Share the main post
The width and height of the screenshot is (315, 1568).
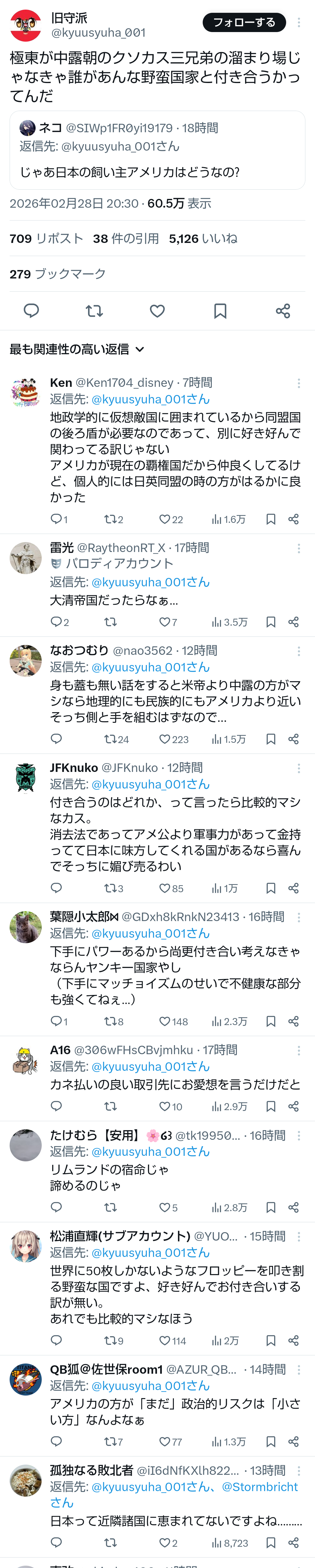coord(283,311)
